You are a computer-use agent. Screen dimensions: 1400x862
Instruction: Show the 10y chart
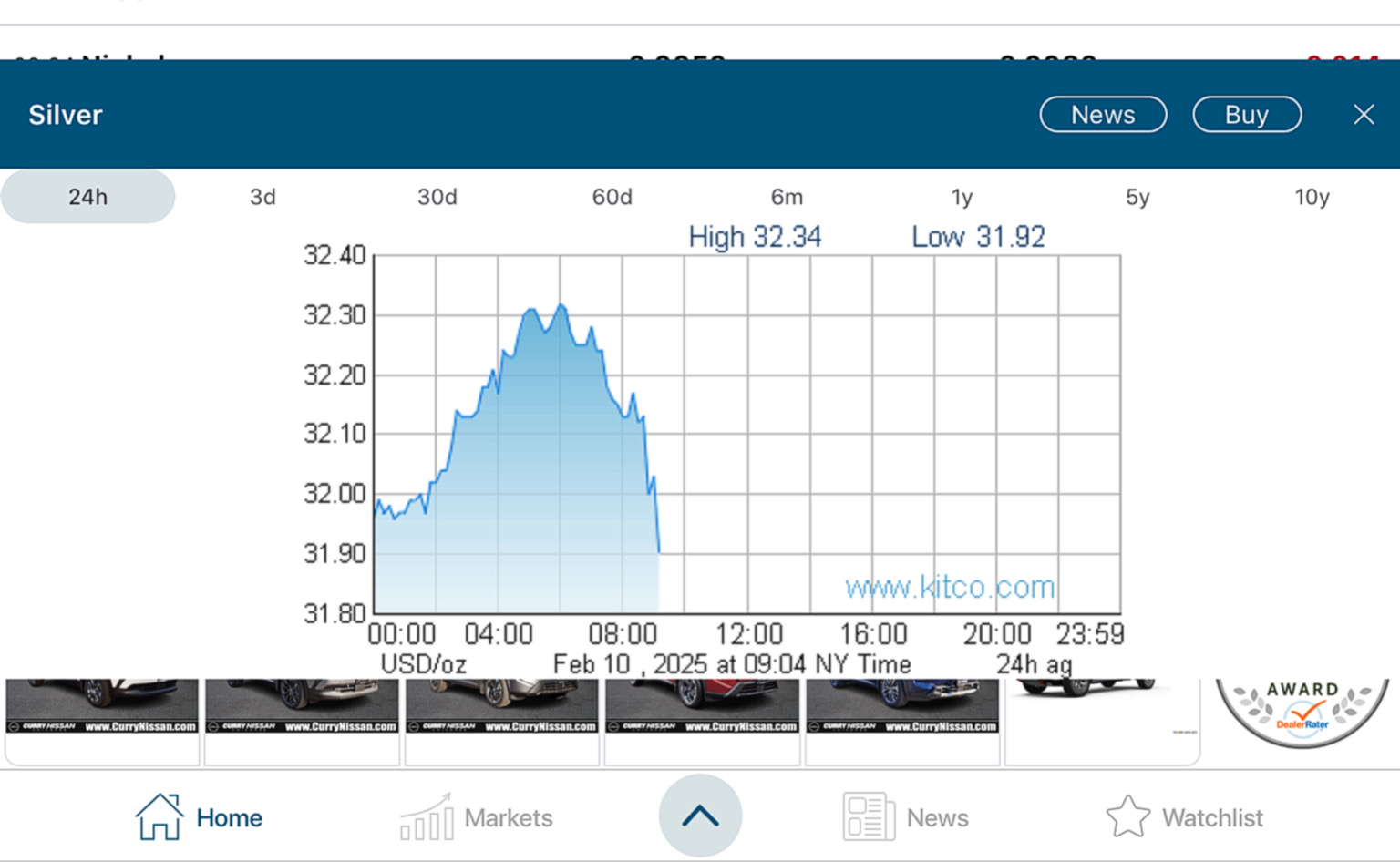(1312, 197)
